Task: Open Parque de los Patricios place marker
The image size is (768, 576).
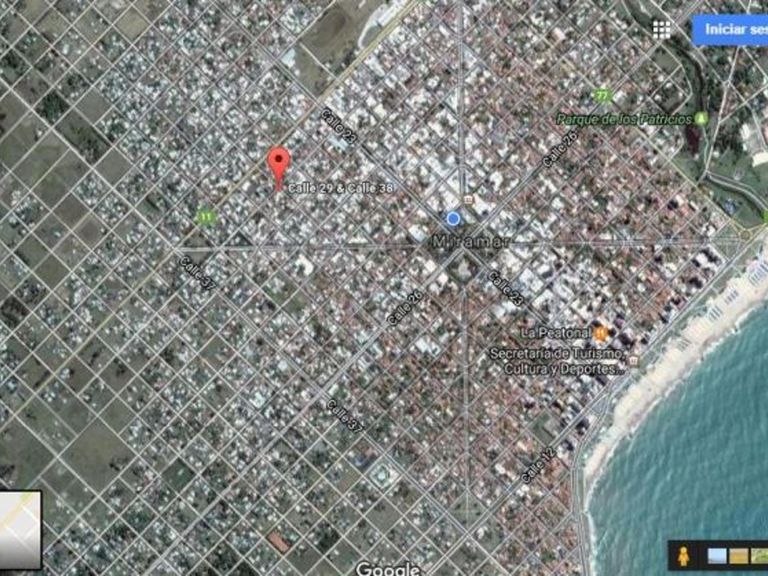Action: (x=702, y=119)
